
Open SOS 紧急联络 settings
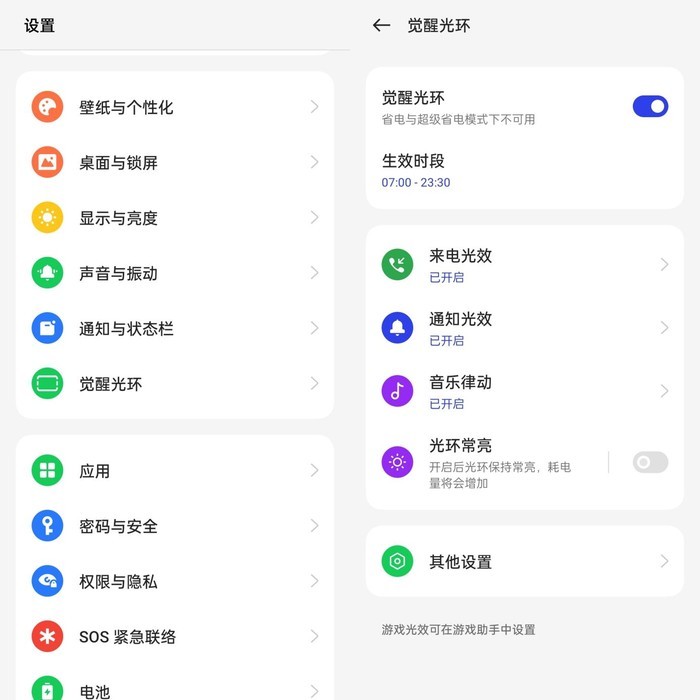pos(175,636)
